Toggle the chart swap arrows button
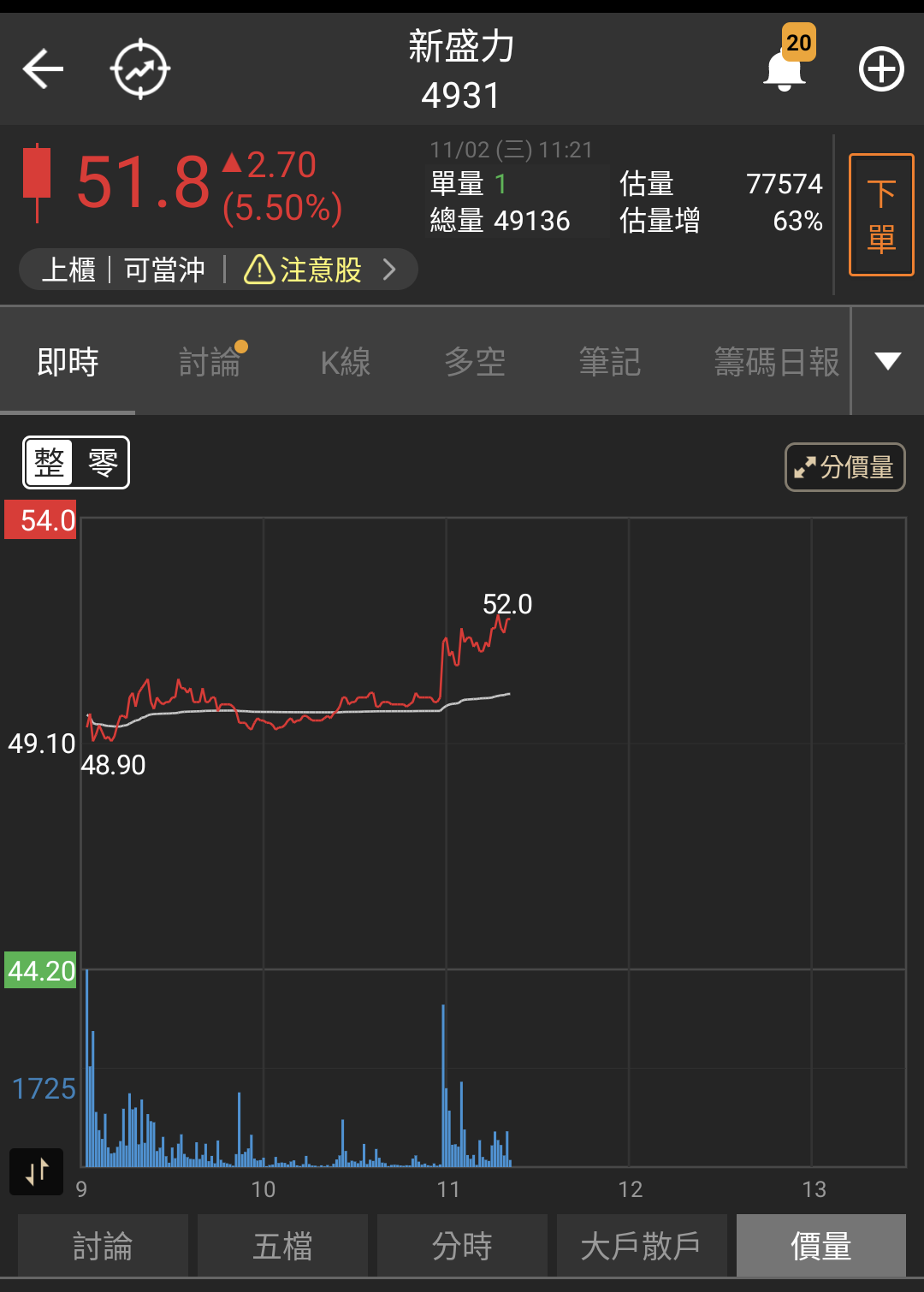The image size is (924, 1292). click(37, 1171)
